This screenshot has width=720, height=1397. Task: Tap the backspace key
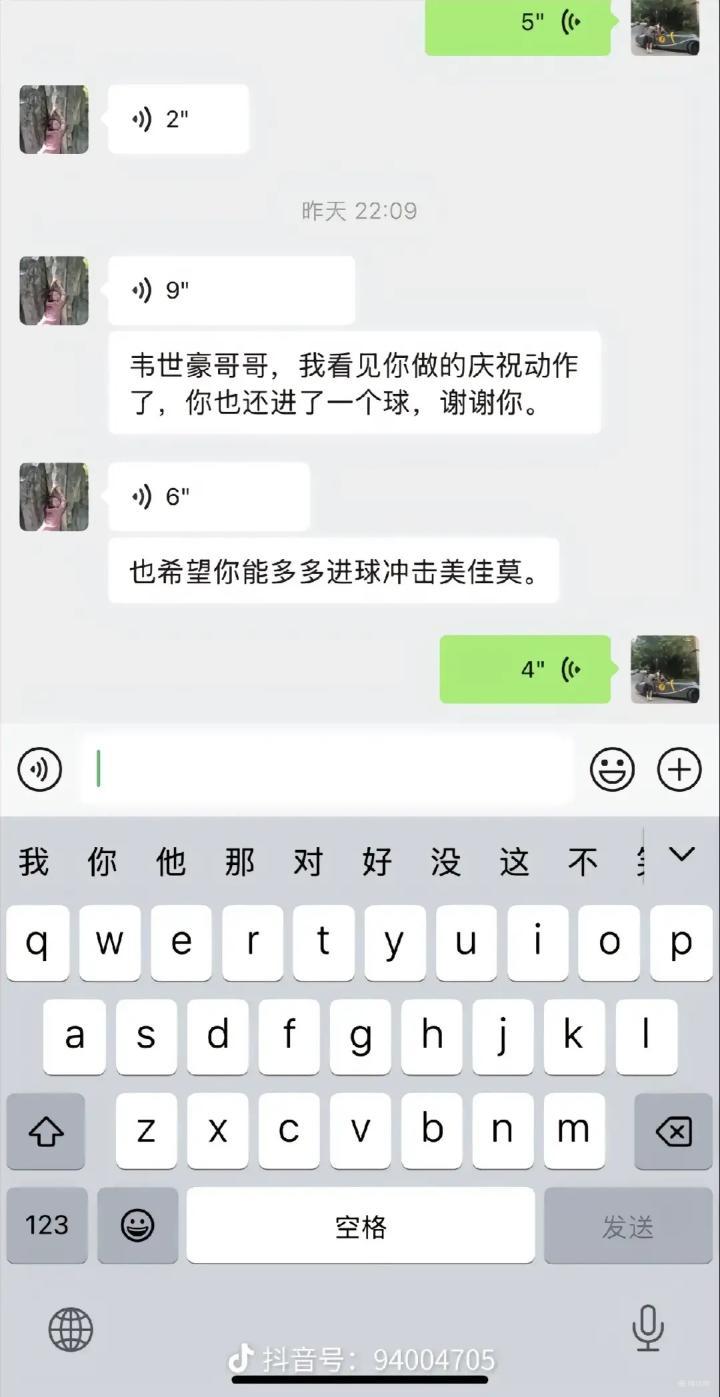click(x=673, y=1131)
